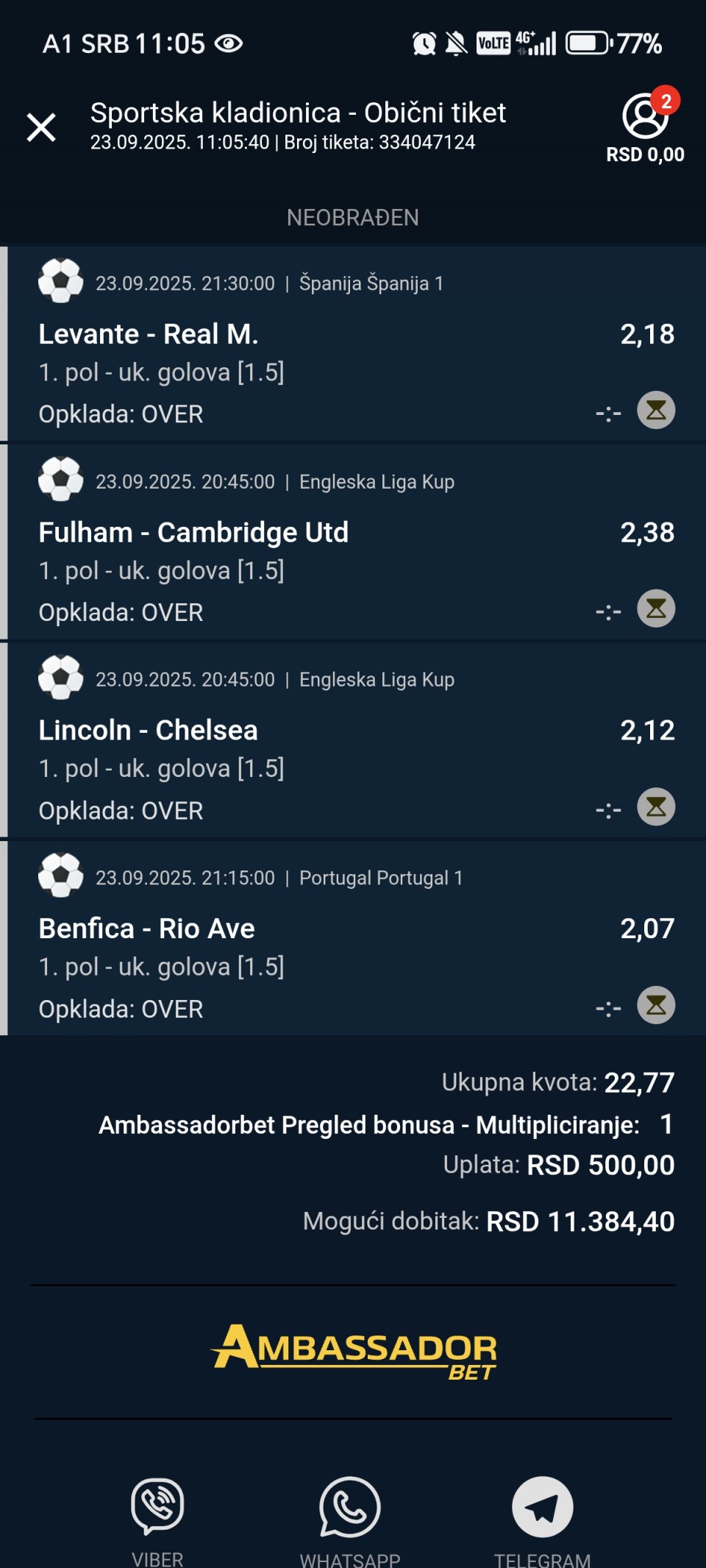Share the ticket via WhatsApp
Viewport: 706px width, 1568px height.
[350, 1507]
